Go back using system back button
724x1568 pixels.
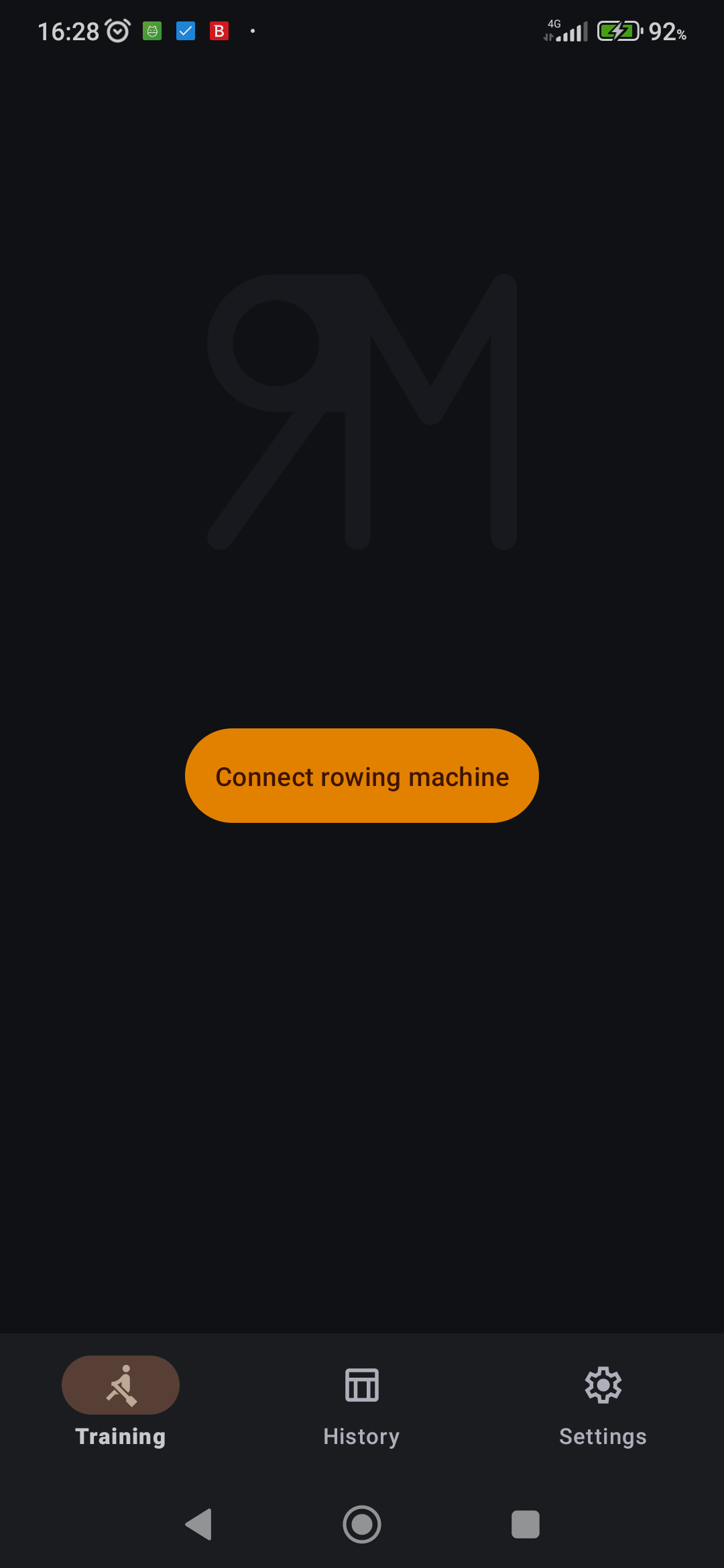pos(199,1524)
